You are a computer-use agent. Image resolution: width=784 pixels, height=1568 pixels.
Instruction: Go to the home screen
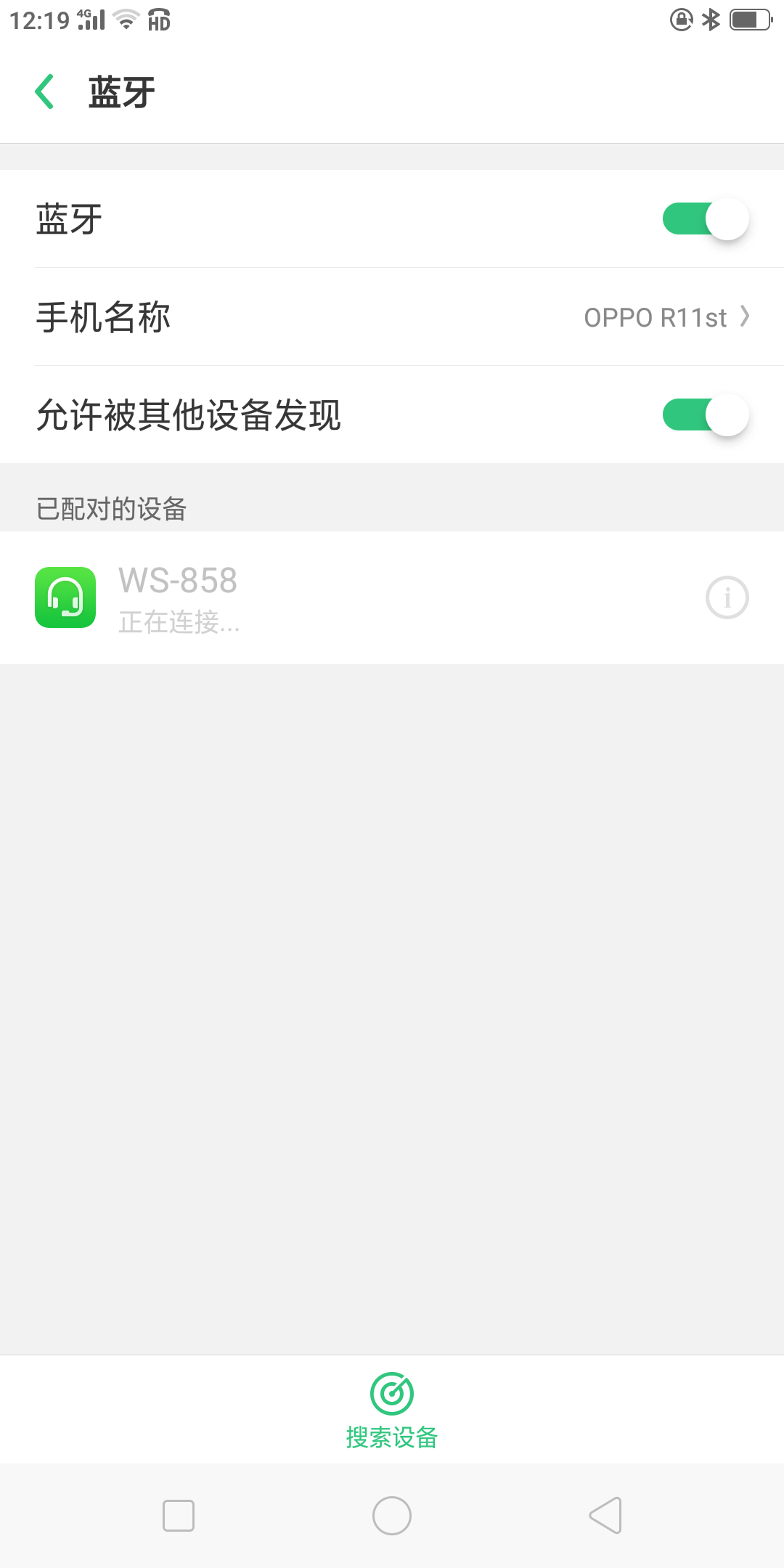point(392,1516)
